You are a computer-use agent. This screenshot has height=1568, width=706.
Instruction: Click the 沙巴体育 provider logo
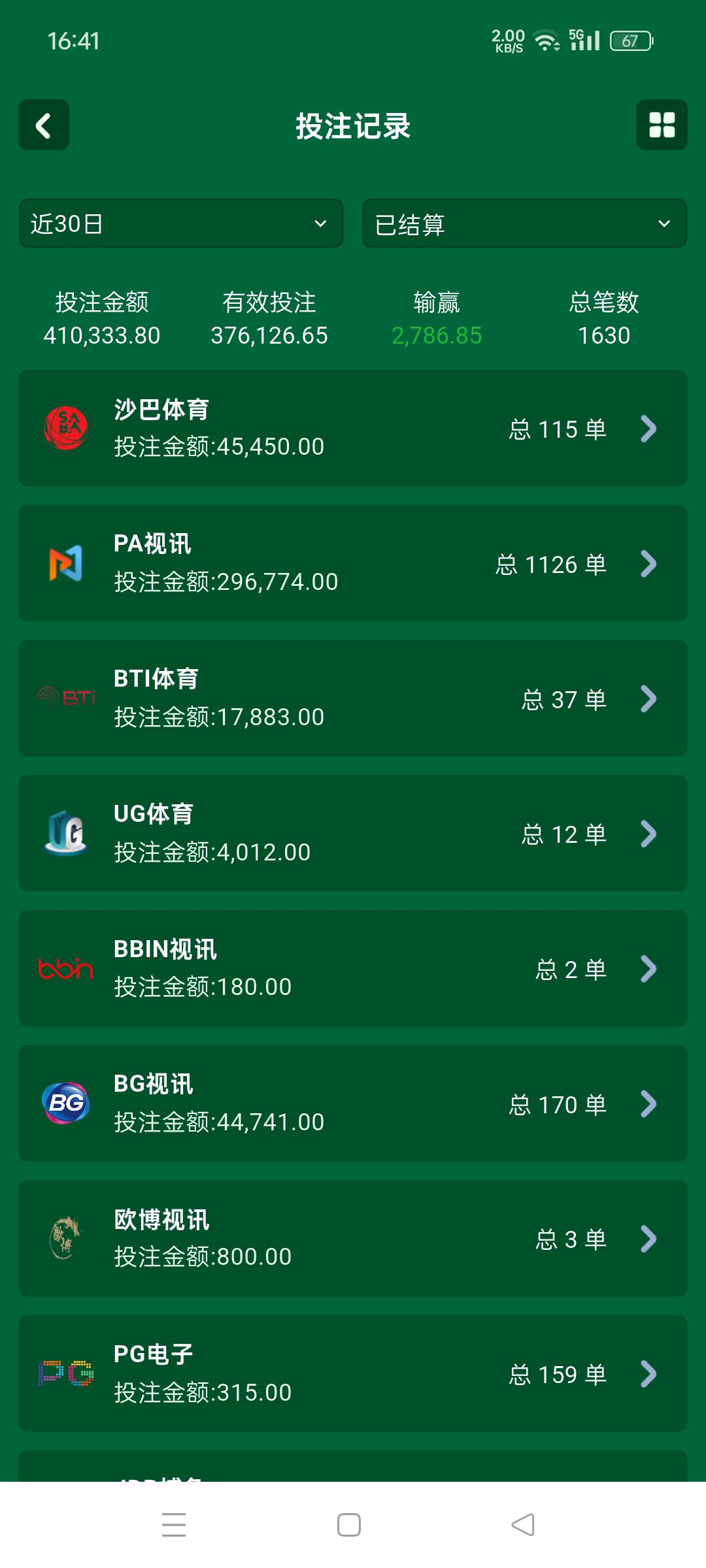pyautogui.click(x=65, y=428)
